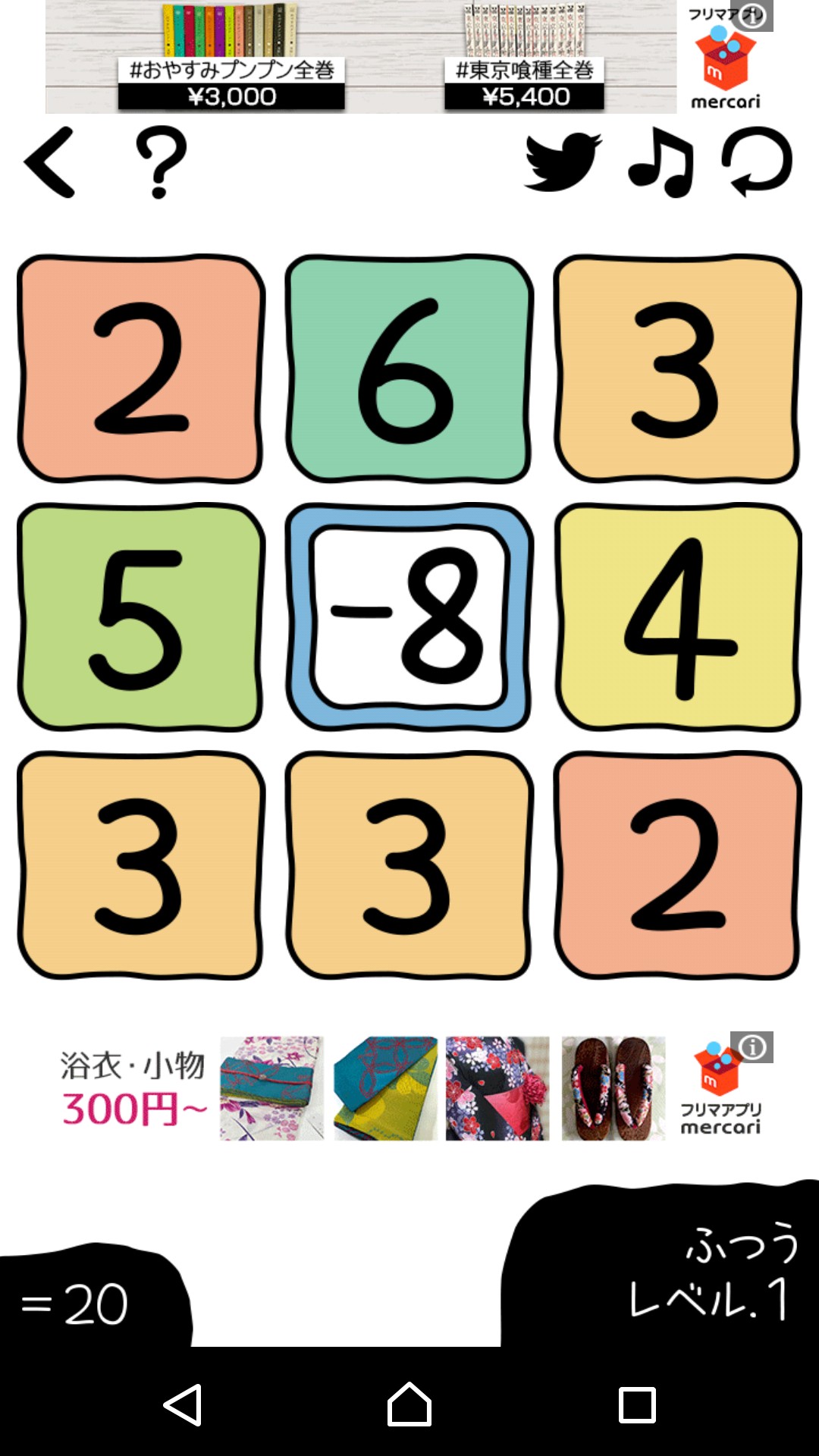819x1456 pixels.
Task: Open the recent apps overview
Action: pos(637,1404)
